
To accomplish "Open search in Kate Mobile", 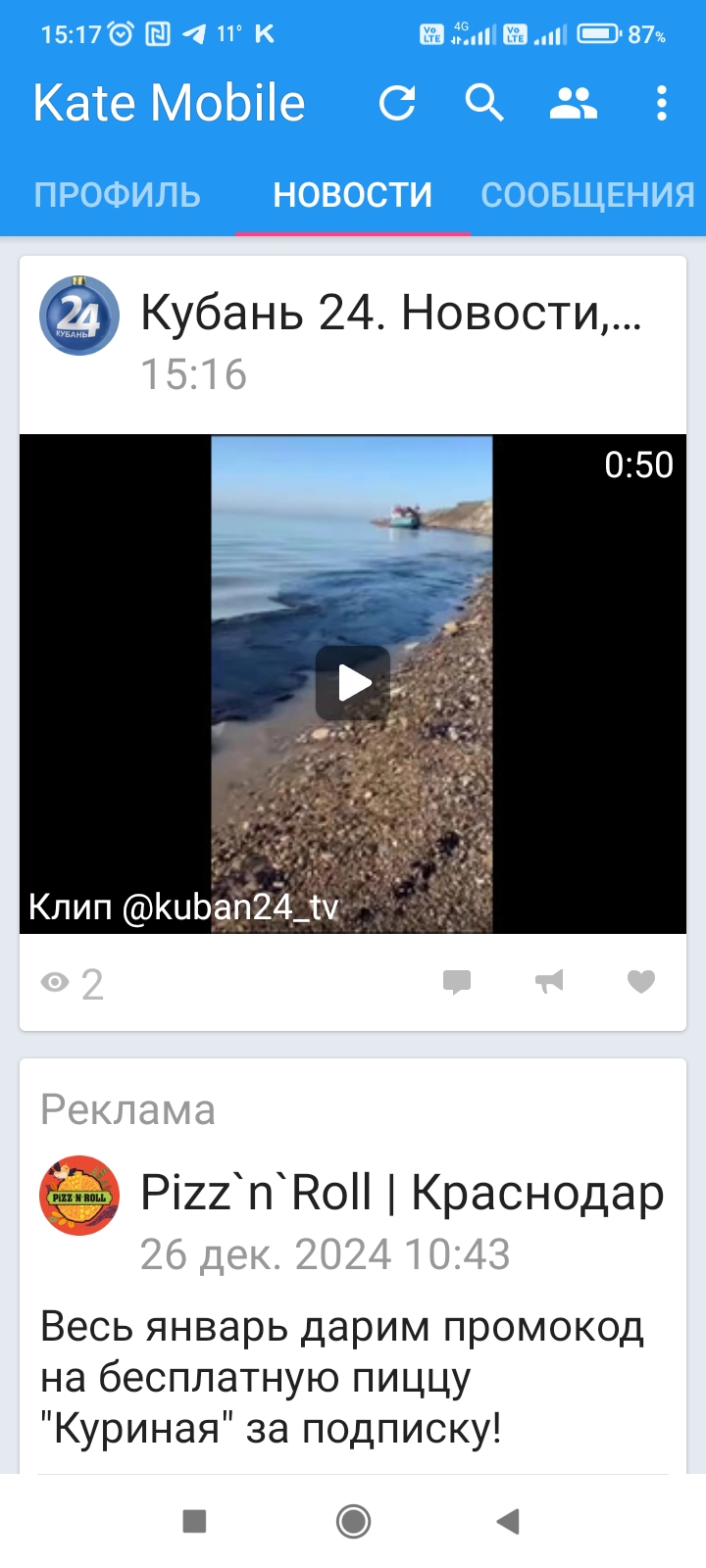I will (483, 103).
